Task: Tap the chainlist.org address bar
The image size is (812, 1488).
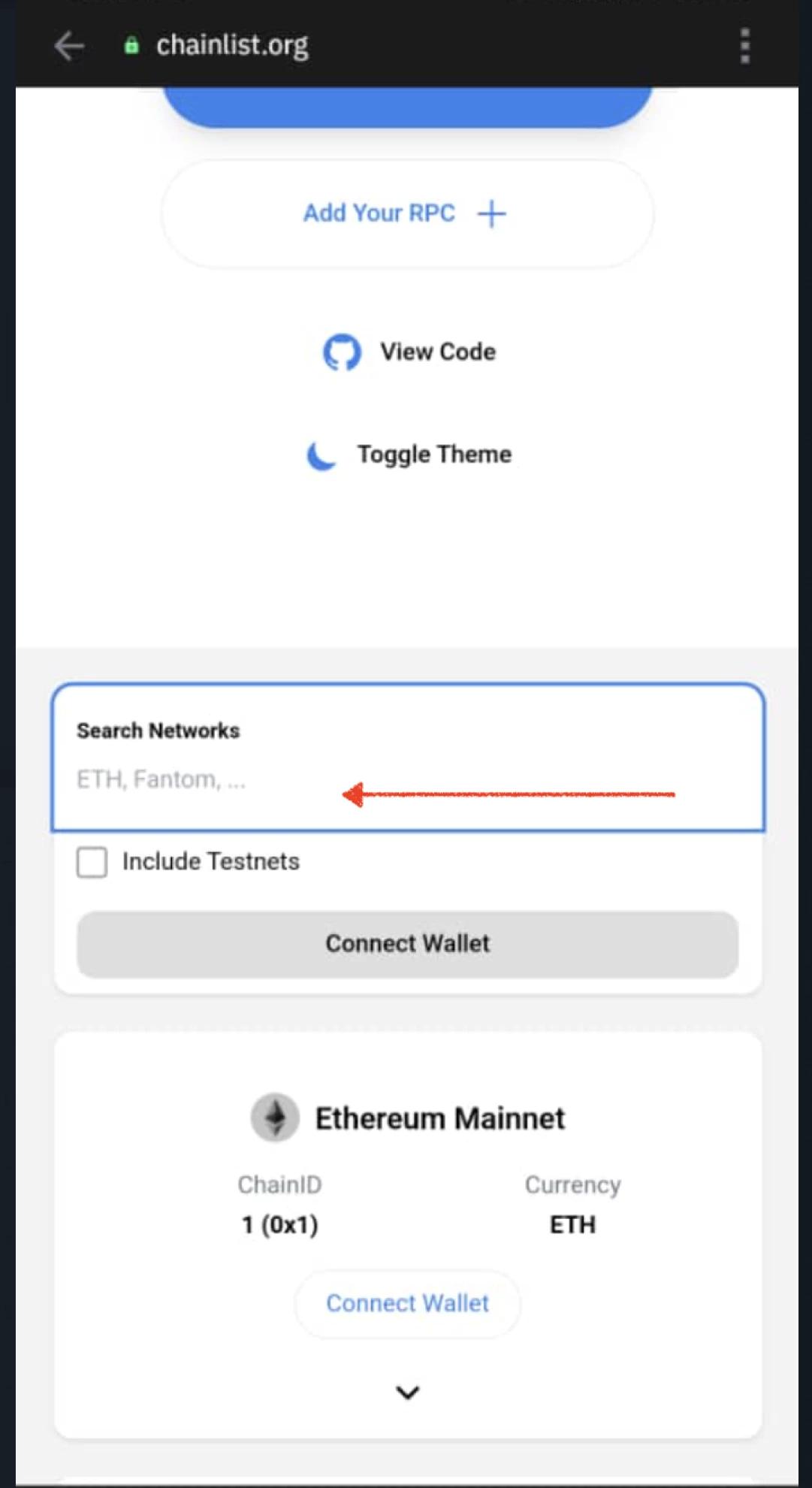Action: click(x=231, y=46)
